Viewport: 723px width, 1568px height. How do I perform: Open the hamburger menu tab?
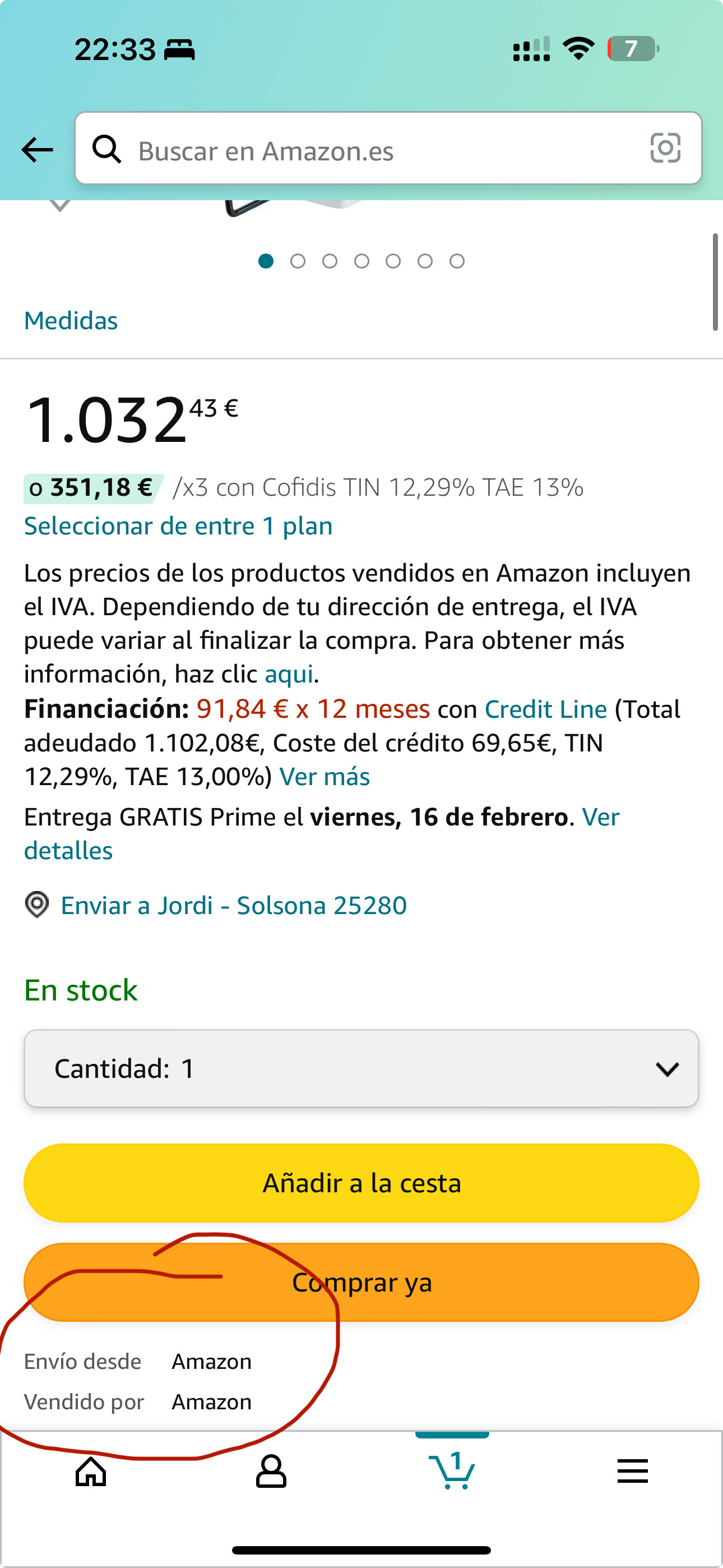pos(632,1472)
